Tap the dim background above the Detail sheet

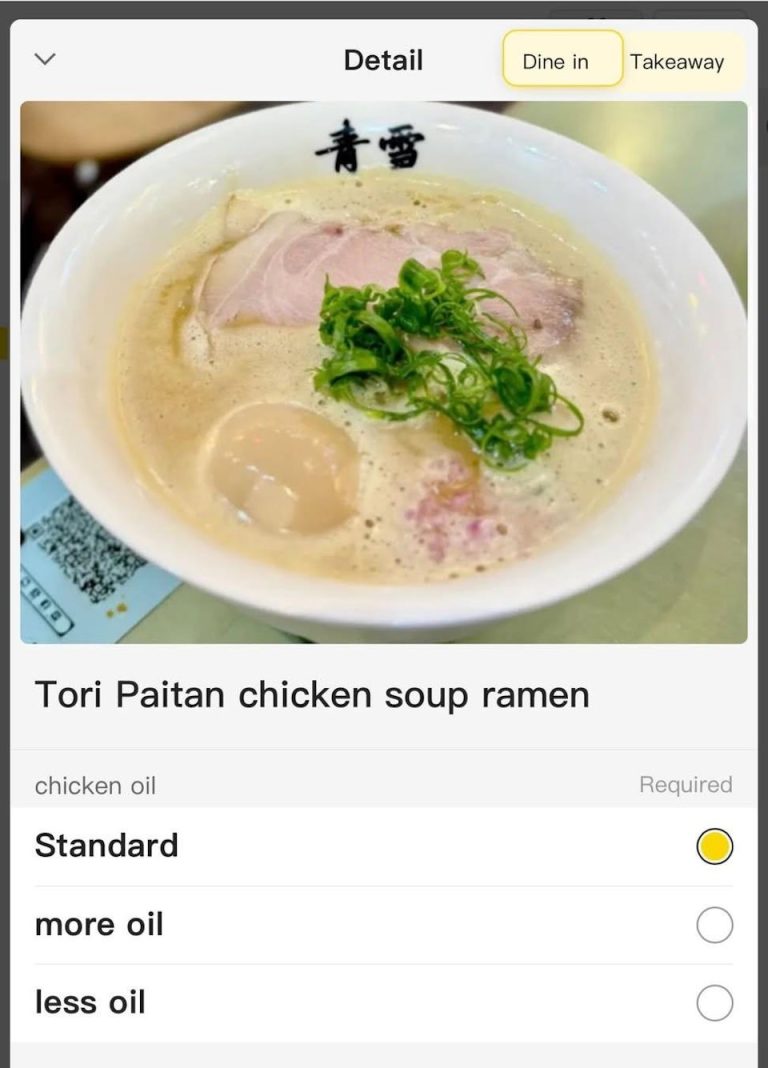[384, 10]
